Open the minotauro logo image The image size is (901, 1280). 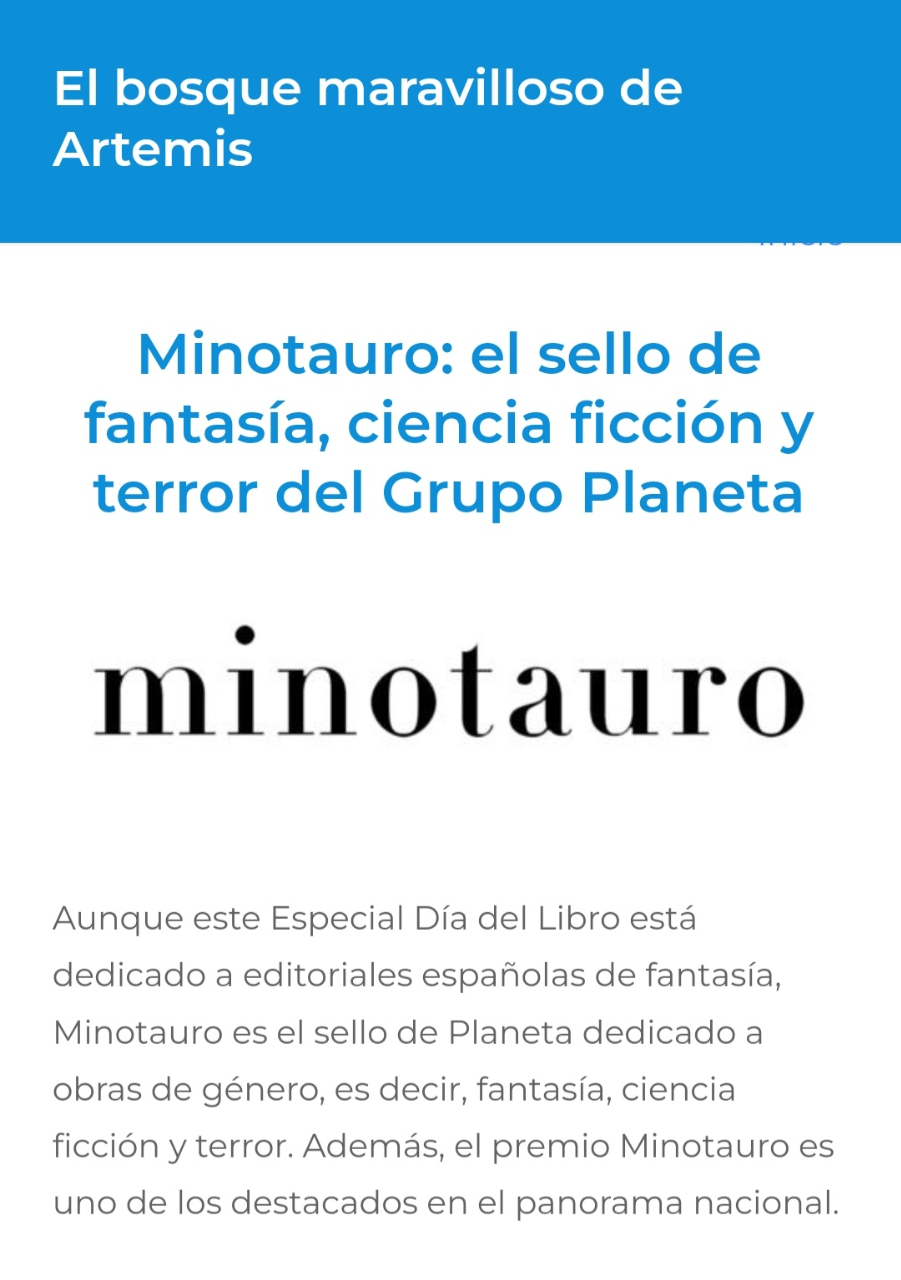tap(449, 685)
